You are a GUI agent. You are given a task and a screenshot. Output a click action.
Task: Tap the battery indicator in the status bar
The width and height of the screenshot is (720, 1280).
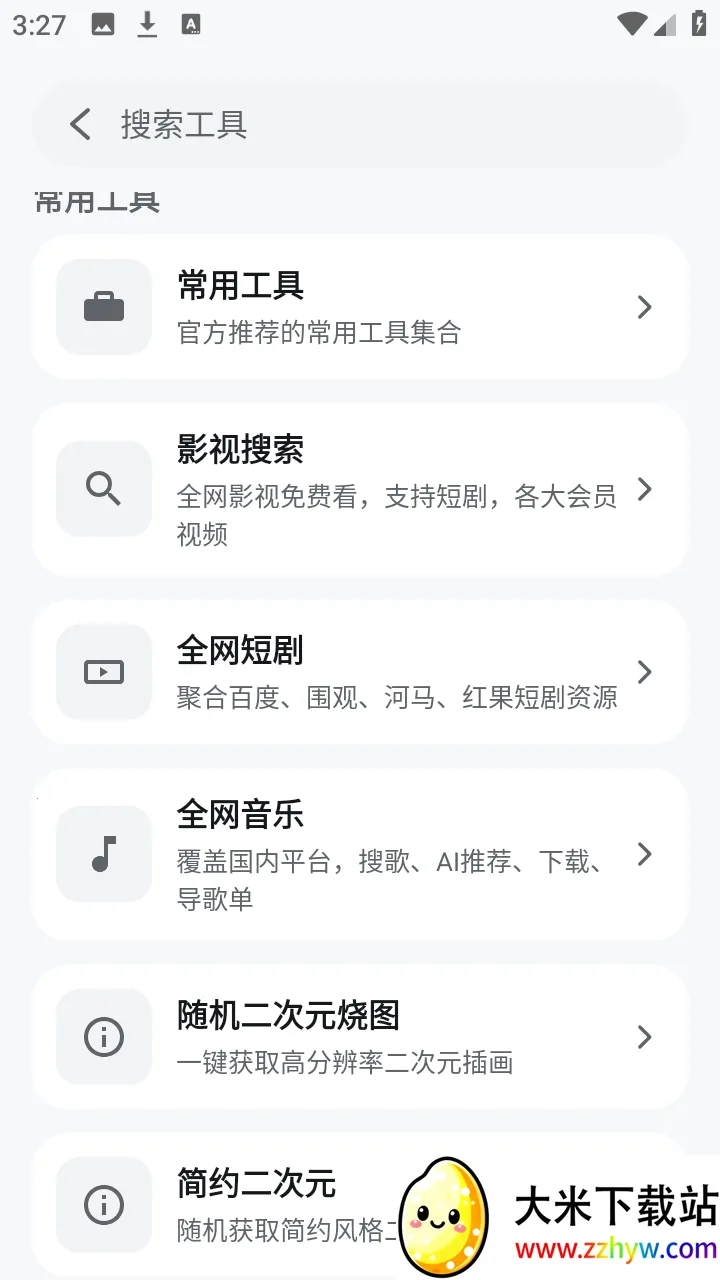698,24
